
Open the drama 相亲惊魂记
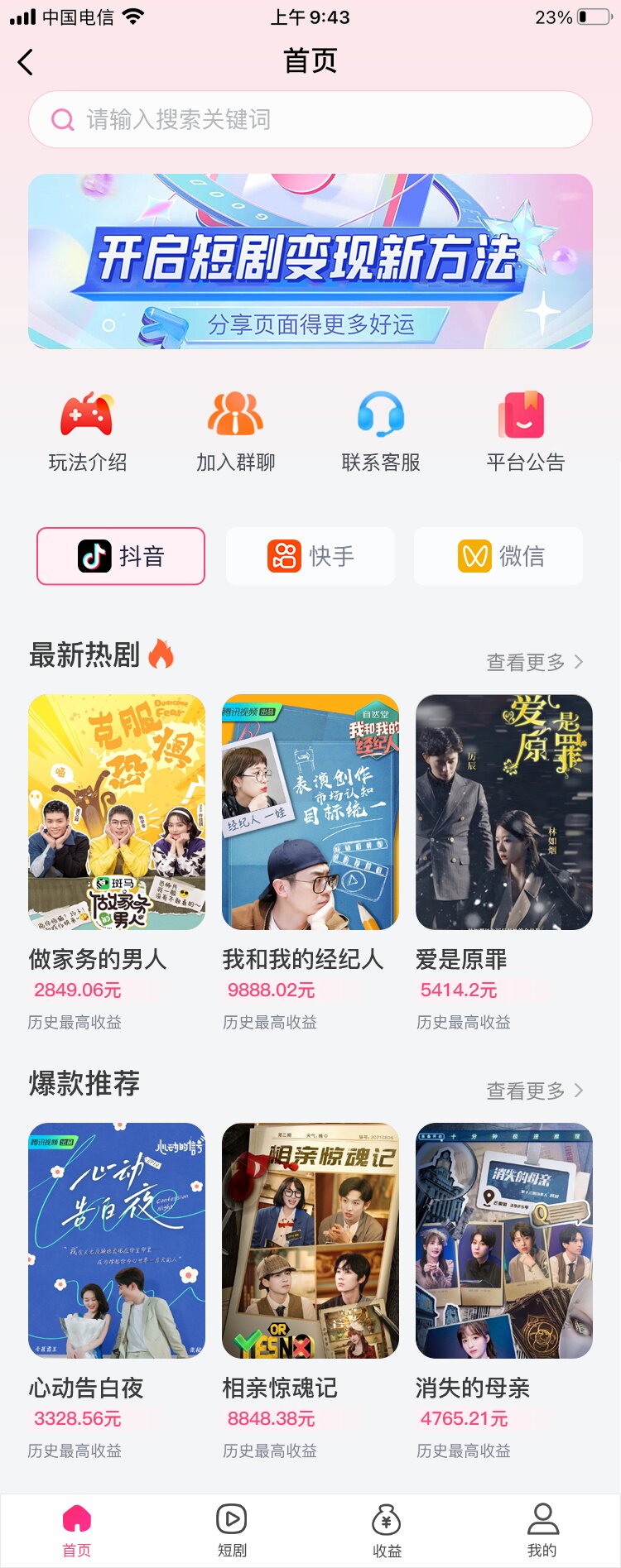pyautogui.click(x=310, y=1240)
